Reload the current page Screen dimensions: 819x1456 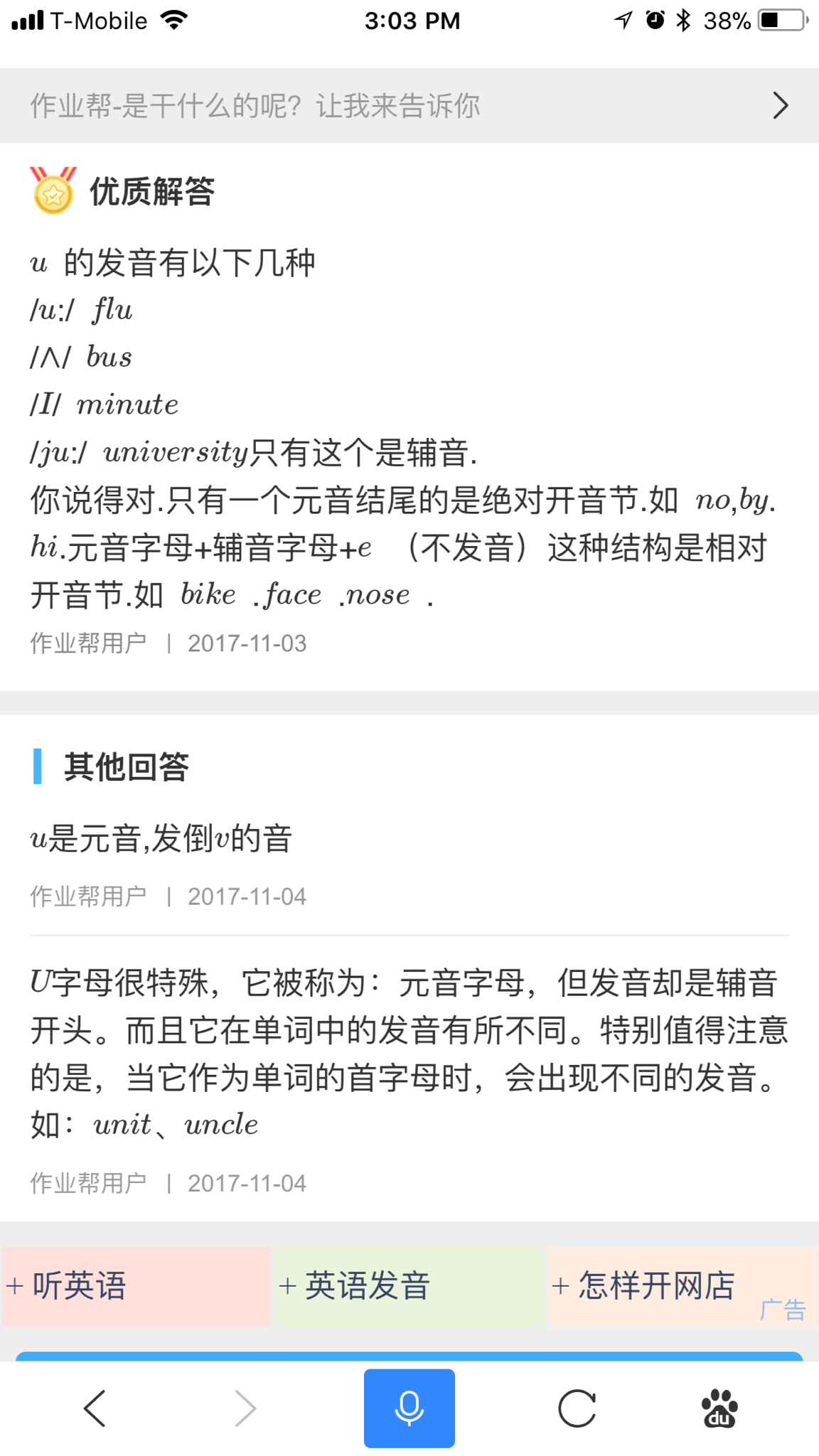point(577,1408)
